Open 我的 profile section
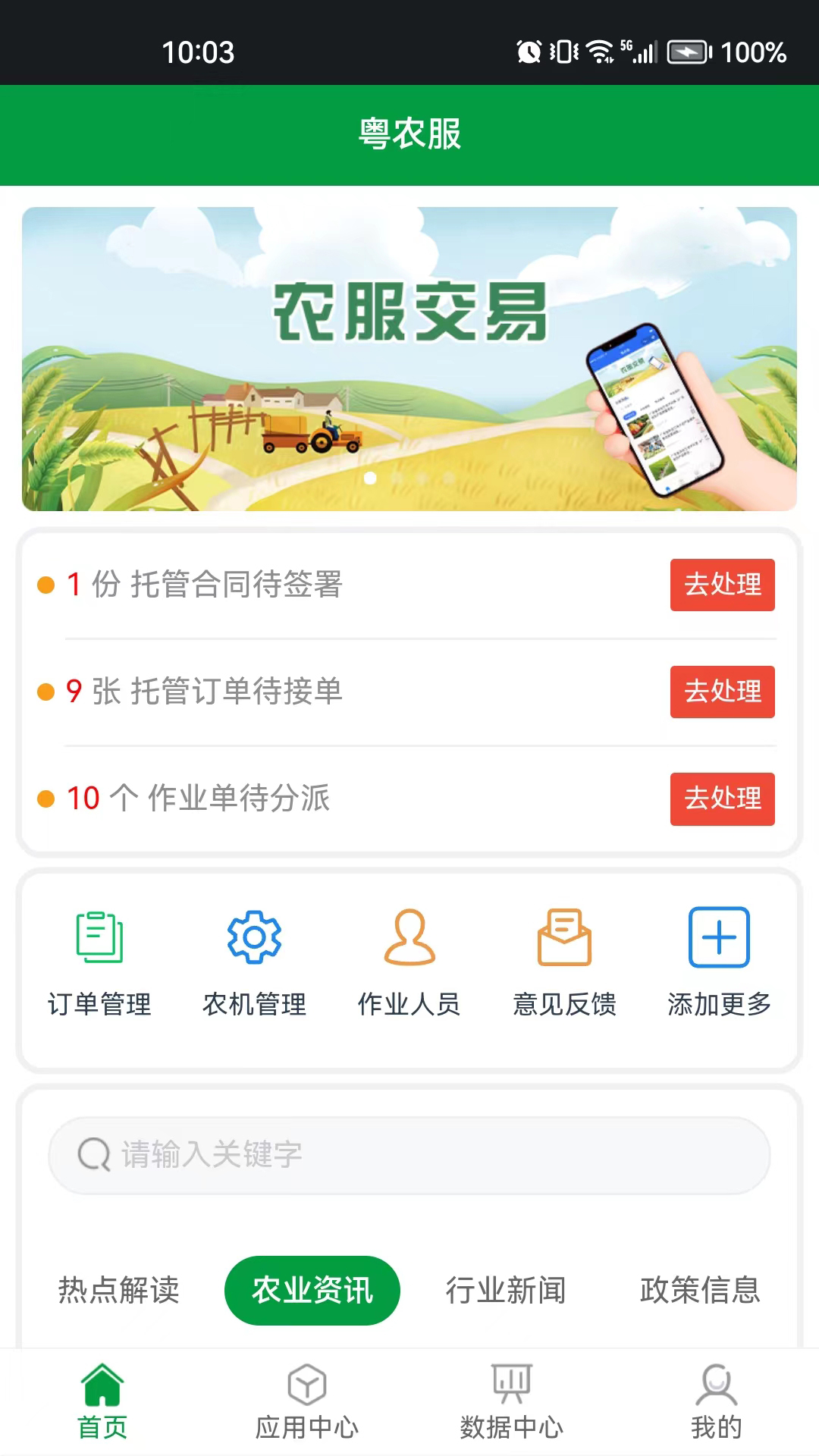The image size is (819, 1456). (715, 1403)
